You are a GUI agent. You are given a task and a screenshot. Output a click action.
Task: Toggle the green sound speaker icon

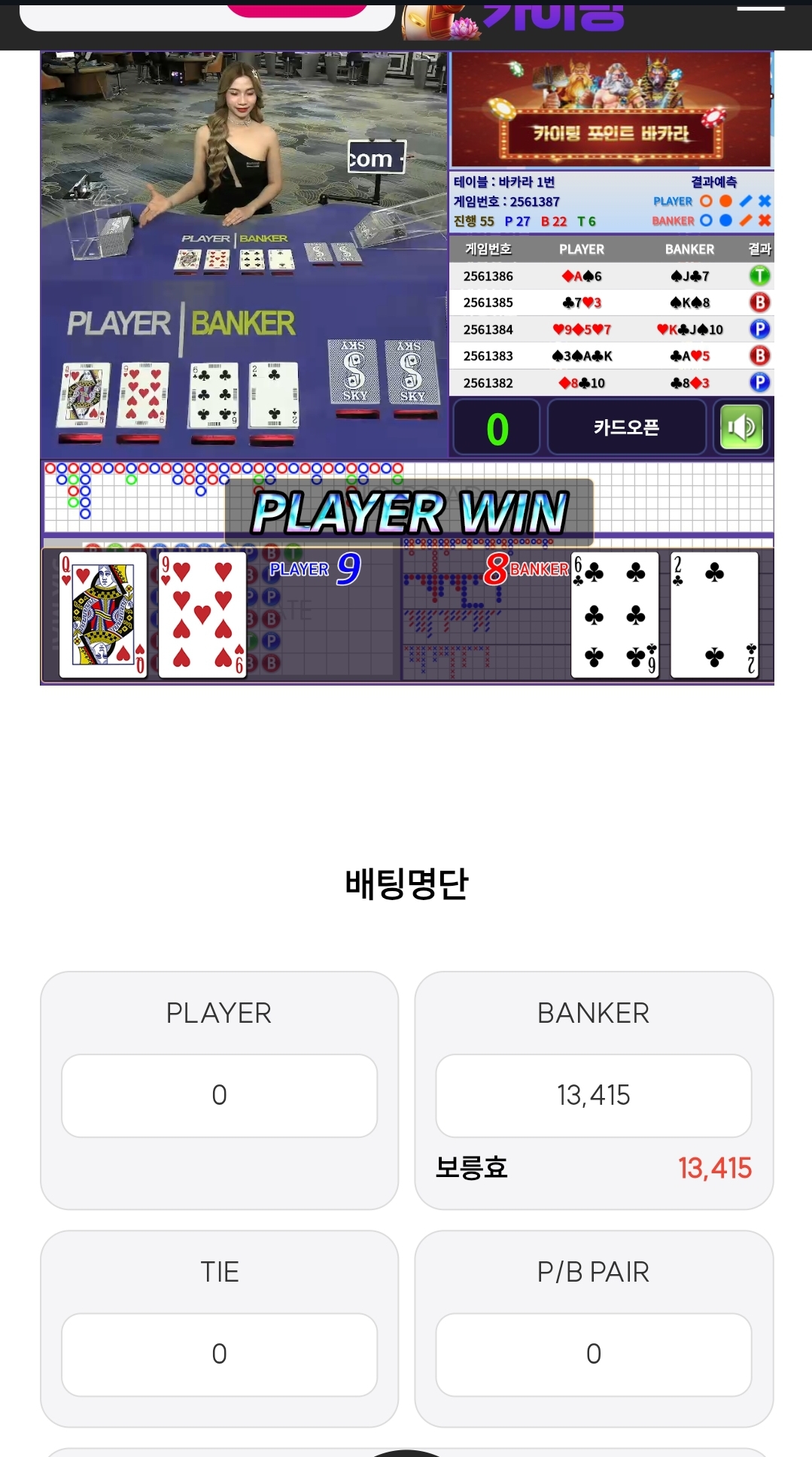(741, 427)
